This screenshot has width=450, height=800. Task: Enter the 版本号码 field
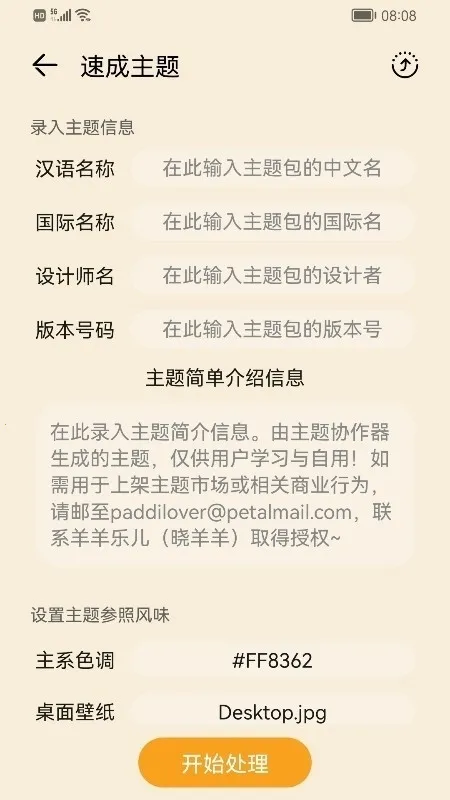(x=272, y=330)
